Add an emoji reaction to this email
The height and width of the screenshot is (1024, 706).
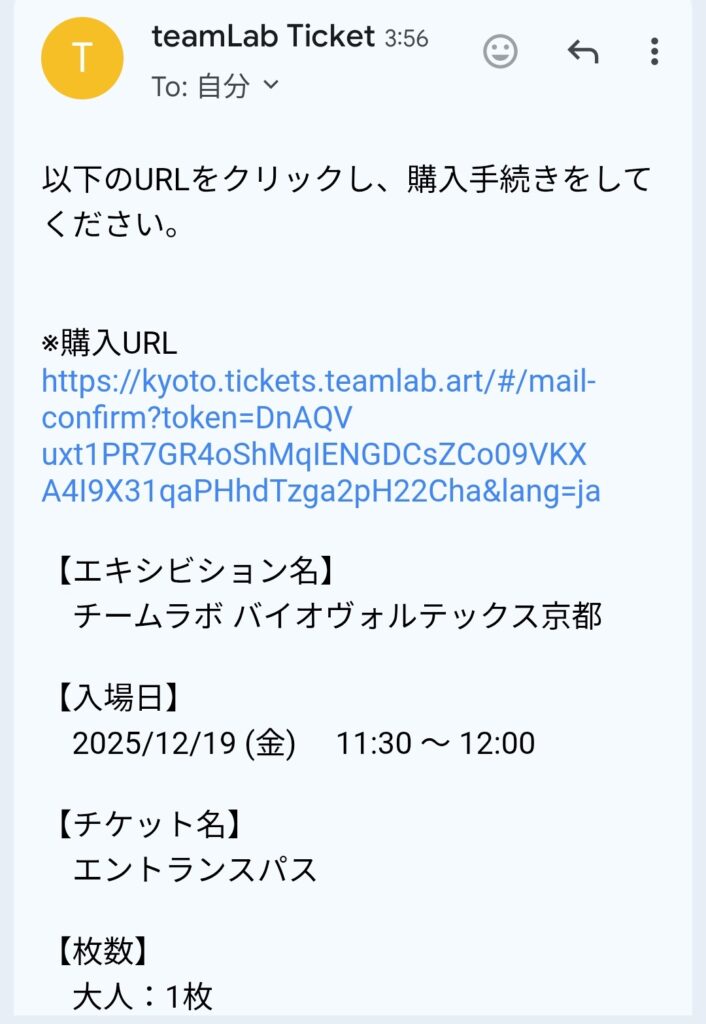pyautogui.click(x=500, y=51)
